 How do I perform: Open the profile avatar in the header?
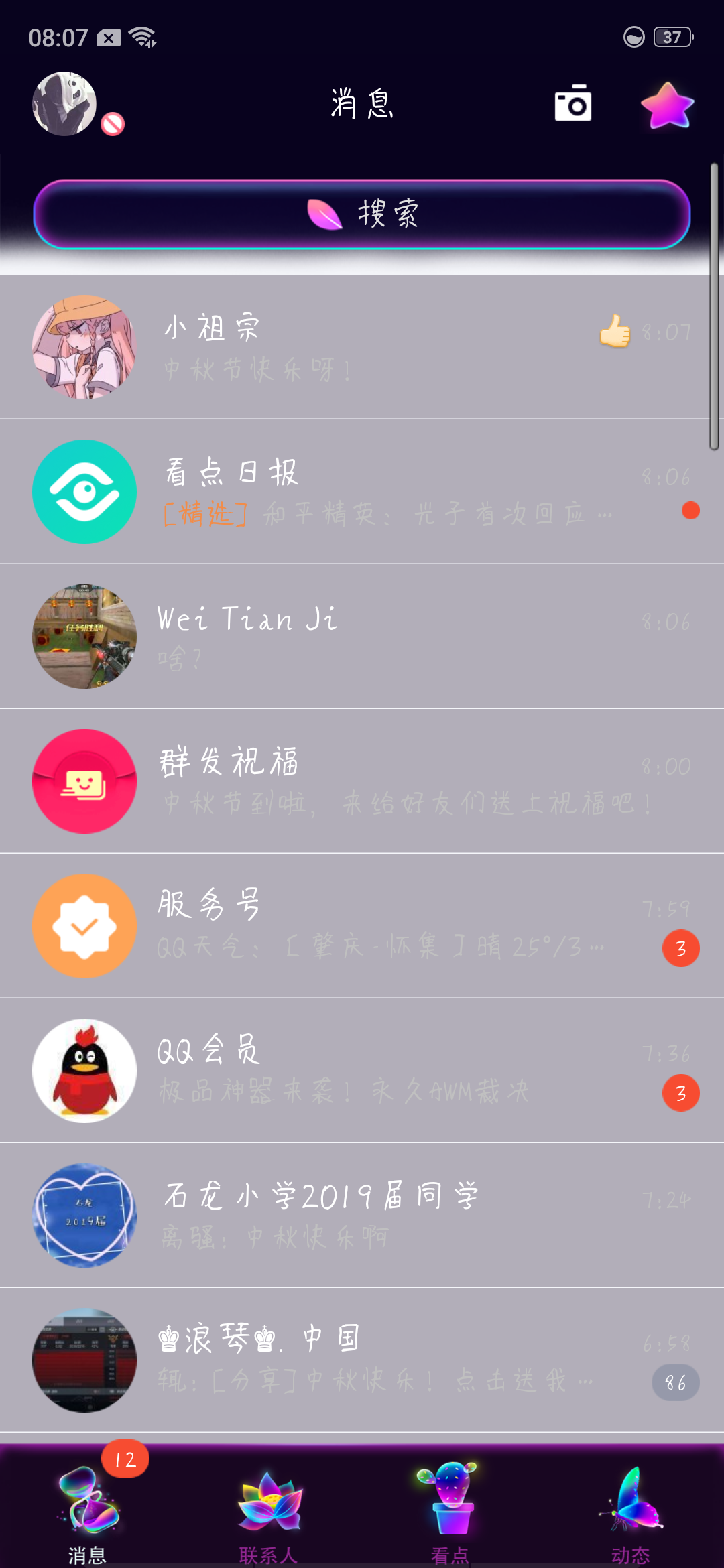(64, 104)
